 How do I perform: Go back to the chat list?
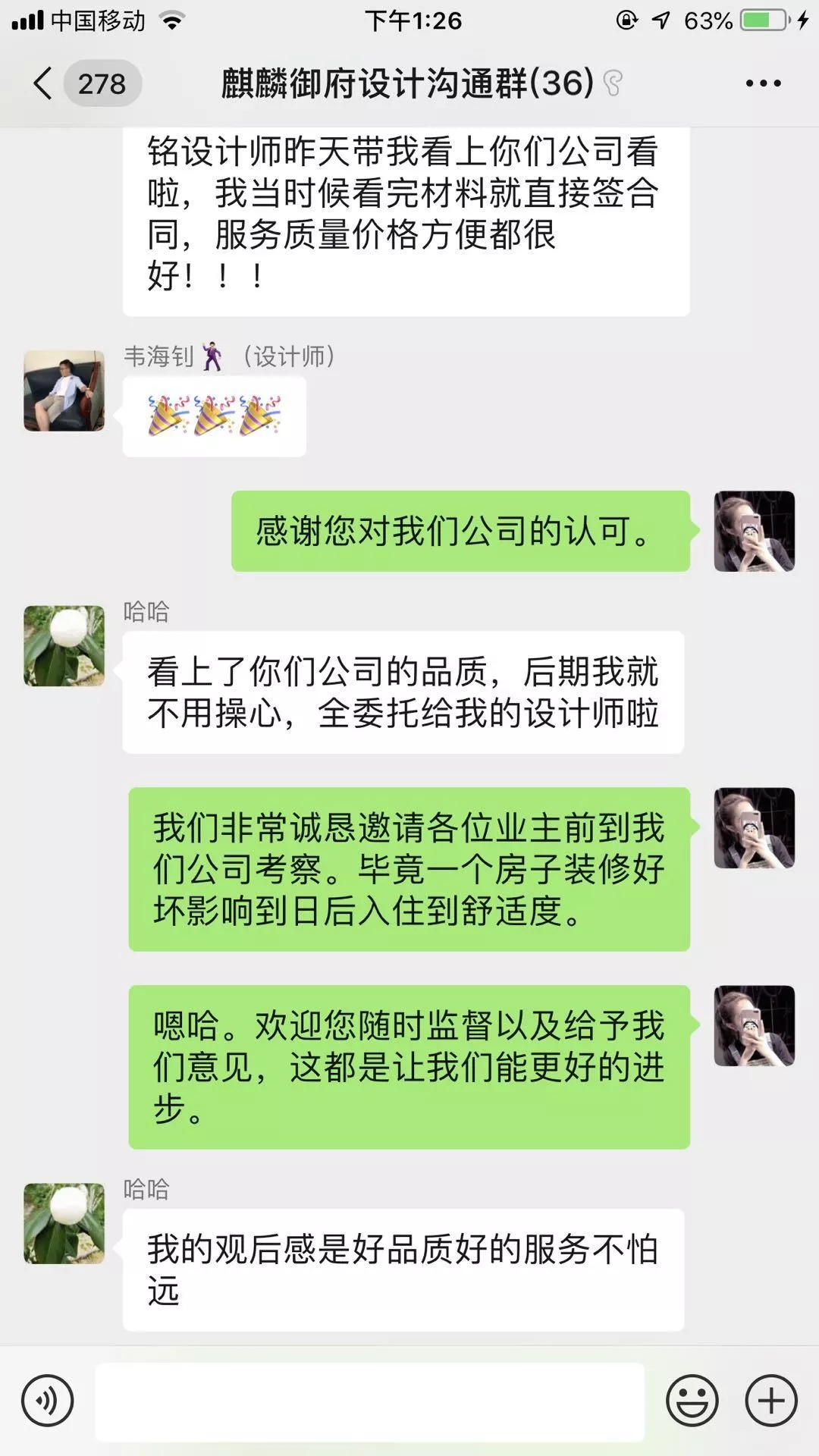[44, 83]
